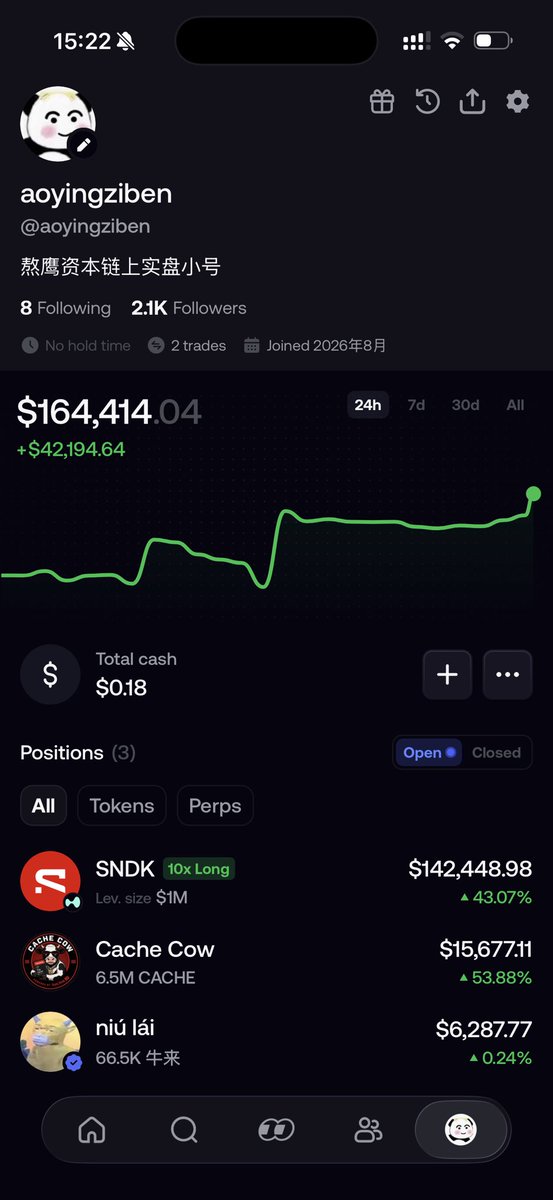Go to the home tab

[x=92, y=1130]
